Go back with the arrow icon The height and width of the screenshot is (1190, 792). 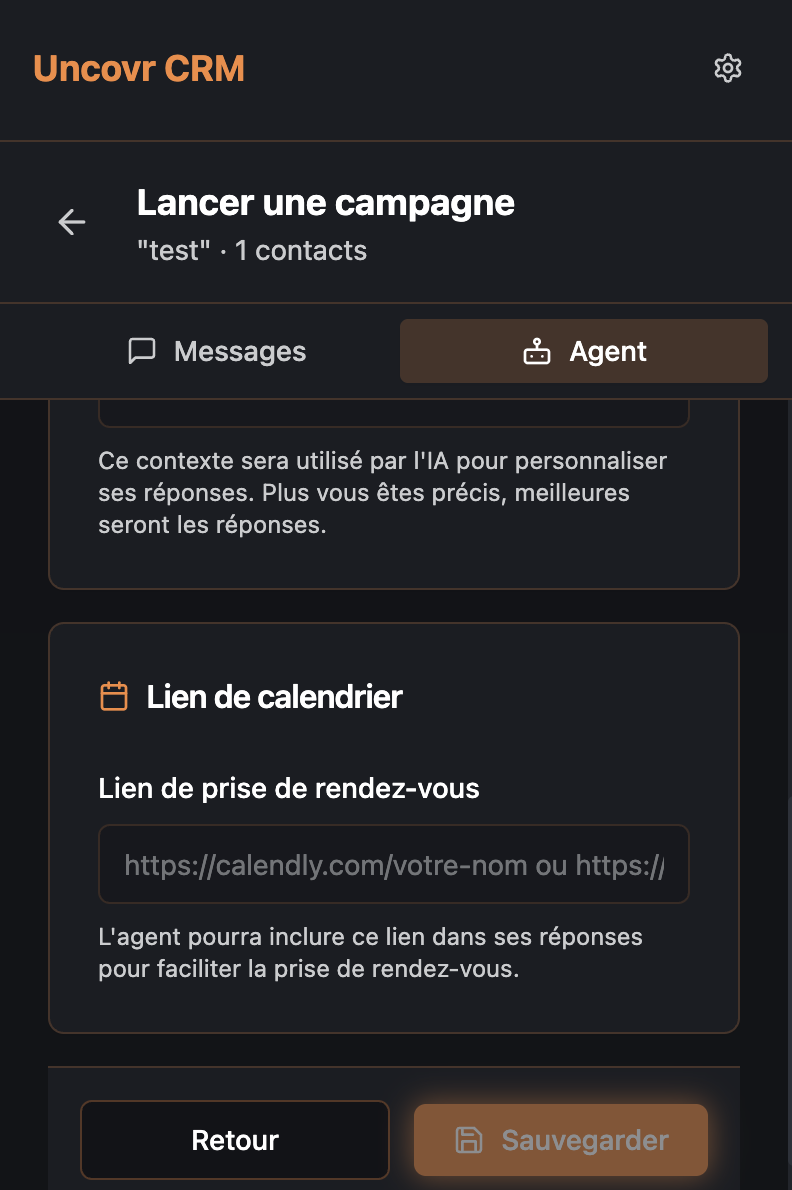tap(72, 222)
